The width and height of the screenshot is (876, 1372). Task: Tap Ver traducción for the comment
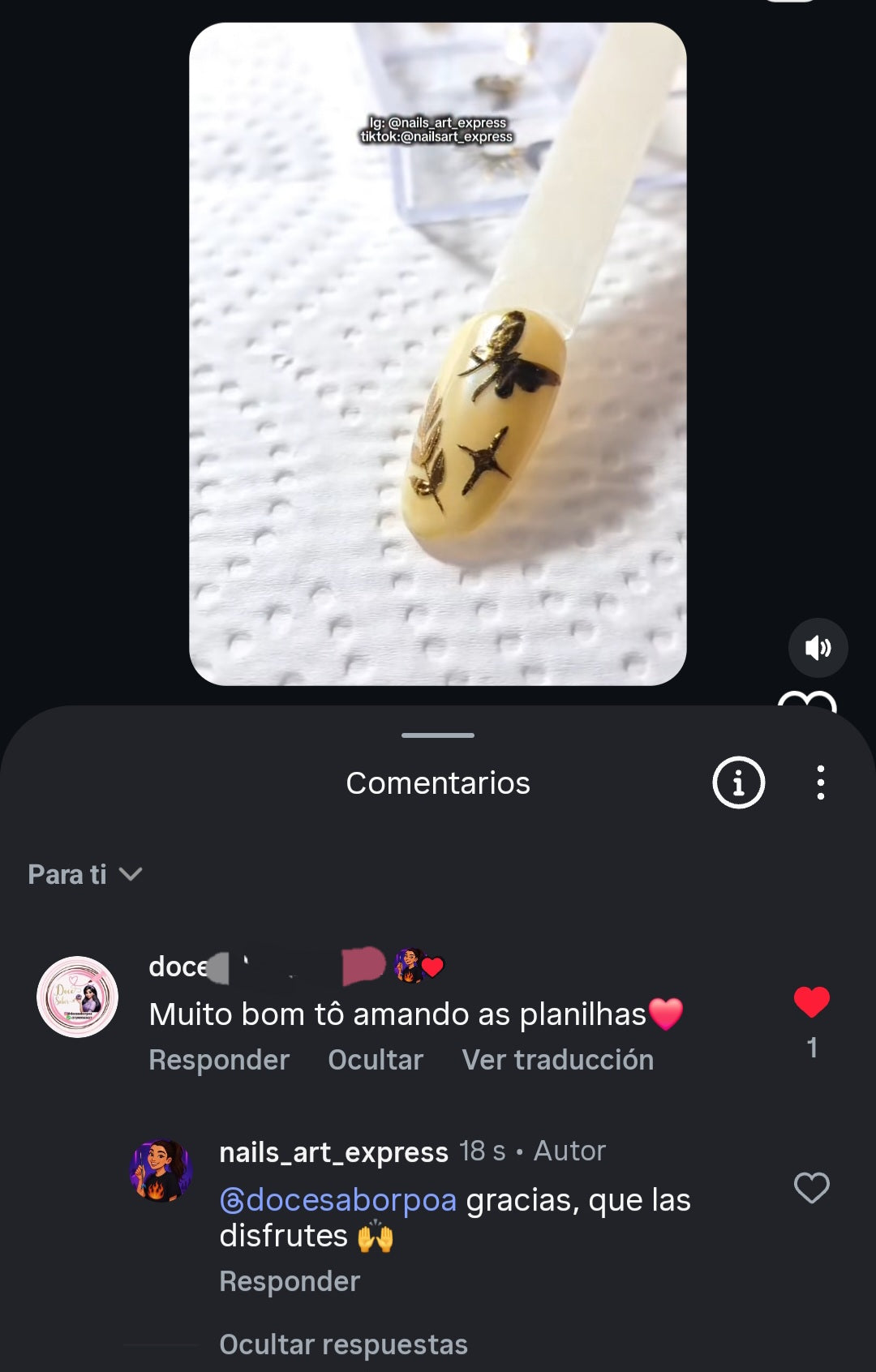coord(557,1060)
